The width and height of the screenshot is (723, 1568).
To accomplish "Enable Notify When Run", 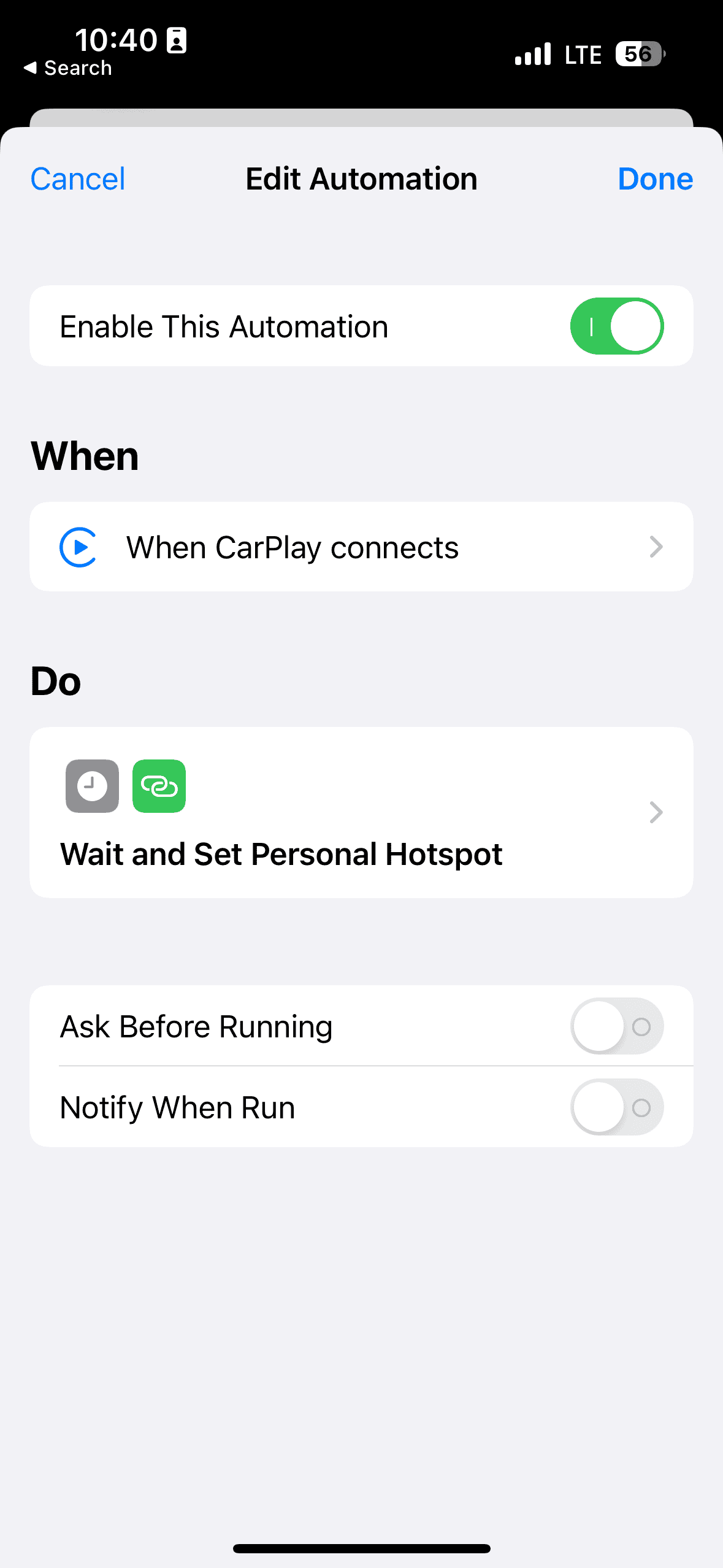I will click(x=616, y=1107).
